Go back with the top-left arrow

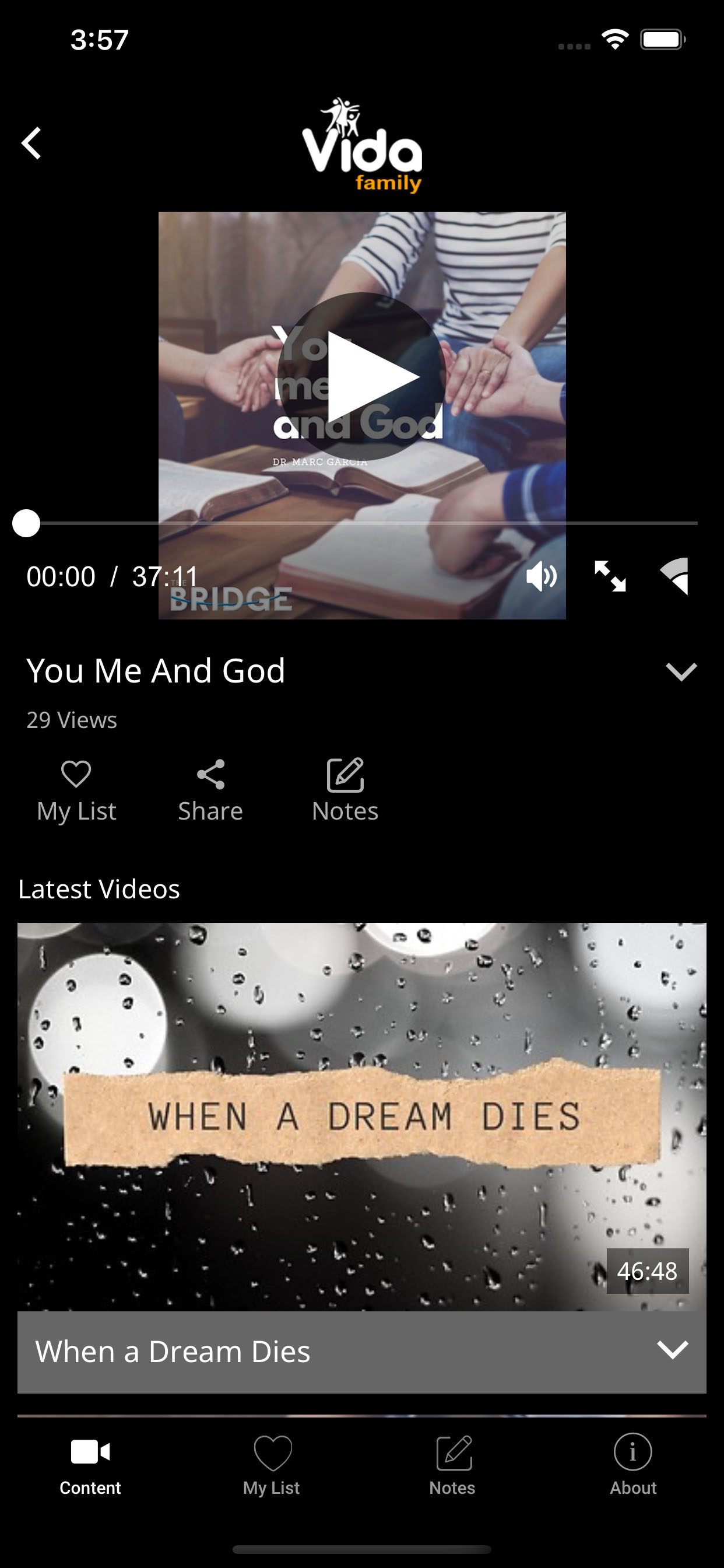click(x=31, y=143)
